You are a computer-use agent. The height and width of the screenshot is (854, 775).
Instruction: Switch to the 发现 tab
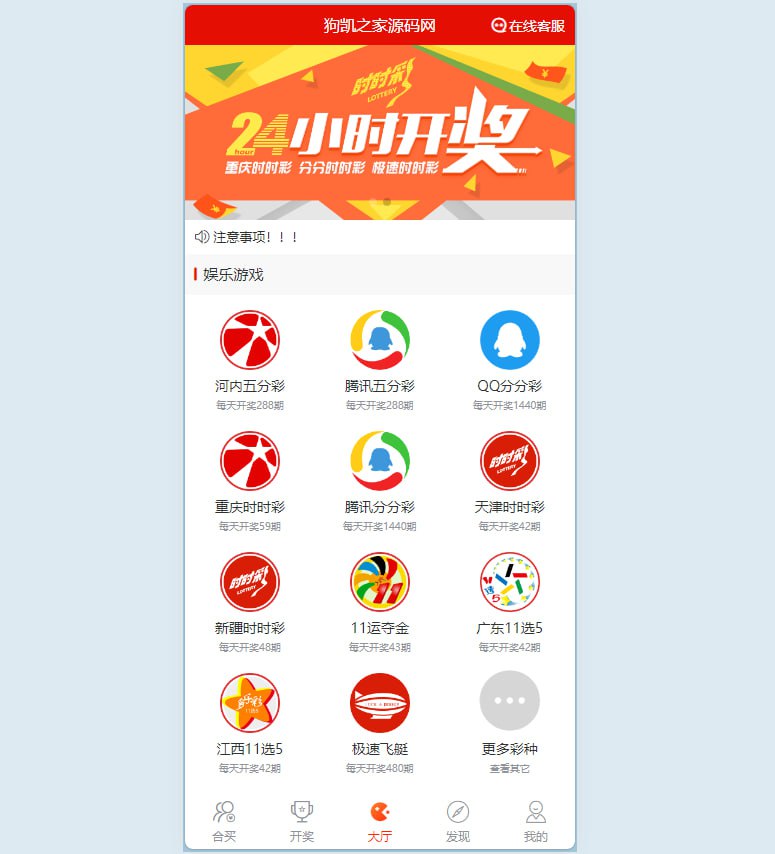click(x=458, y=821)
